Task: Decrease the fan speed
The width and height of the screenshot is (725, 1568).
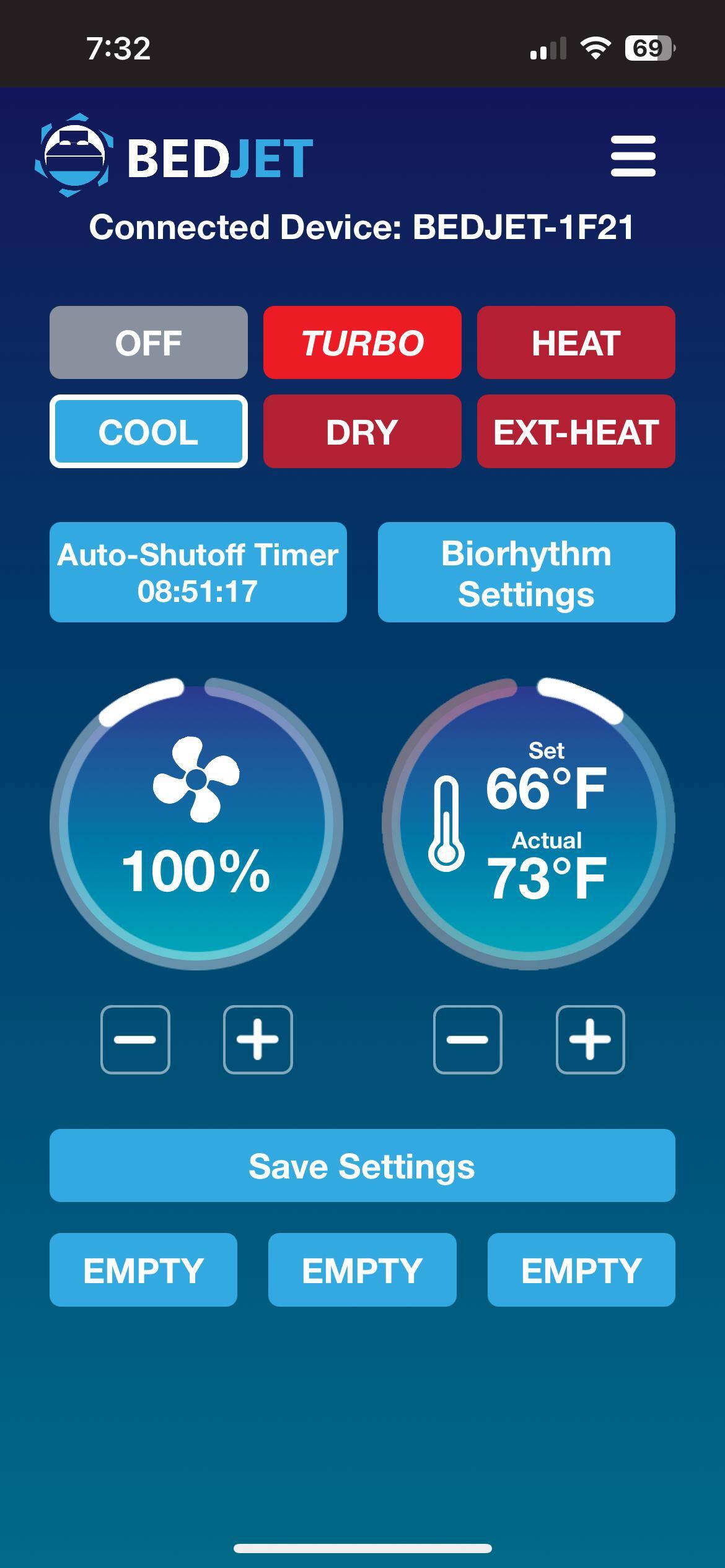Action: (135, 1039)
